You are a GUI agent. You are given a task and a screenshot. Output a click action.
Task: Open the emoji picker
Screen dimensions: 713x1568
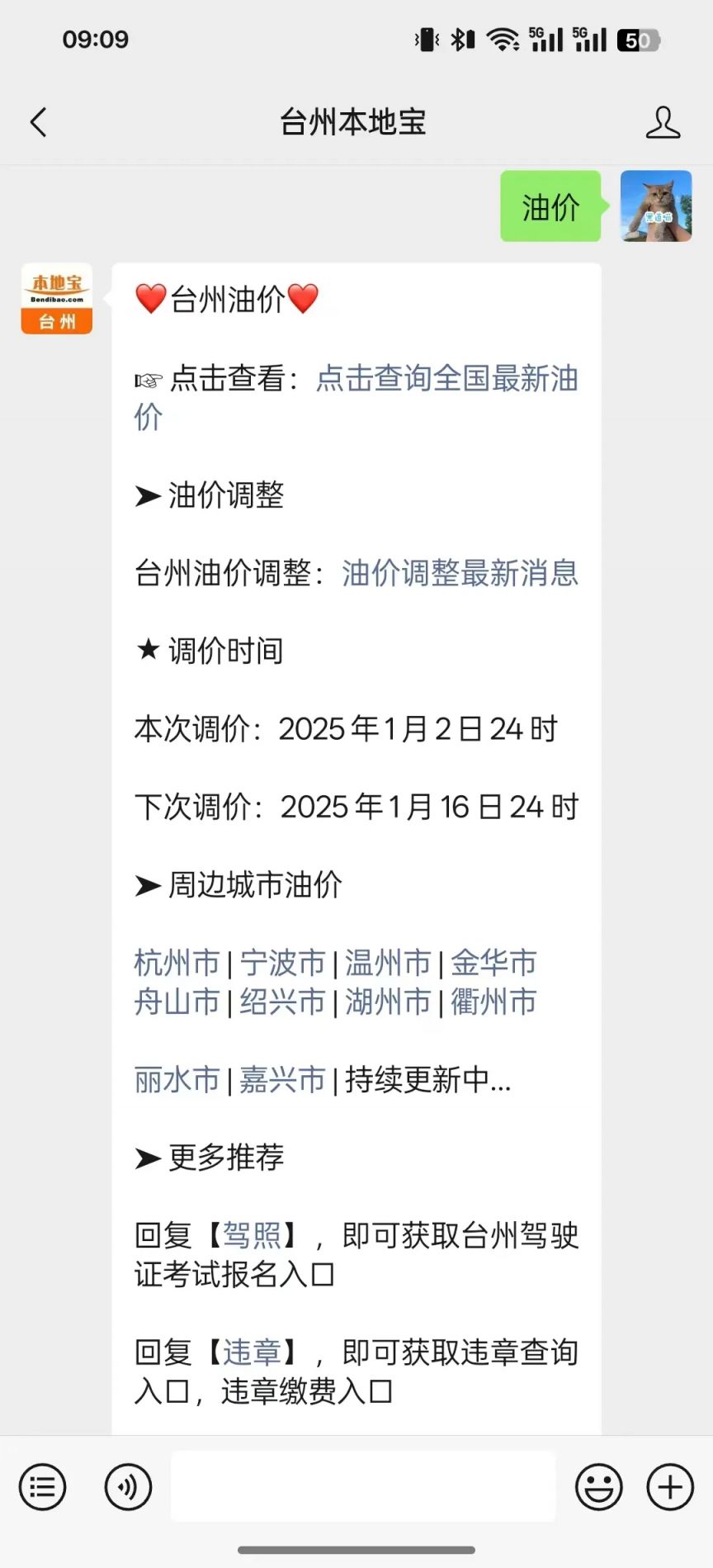tap(598, 1487)
